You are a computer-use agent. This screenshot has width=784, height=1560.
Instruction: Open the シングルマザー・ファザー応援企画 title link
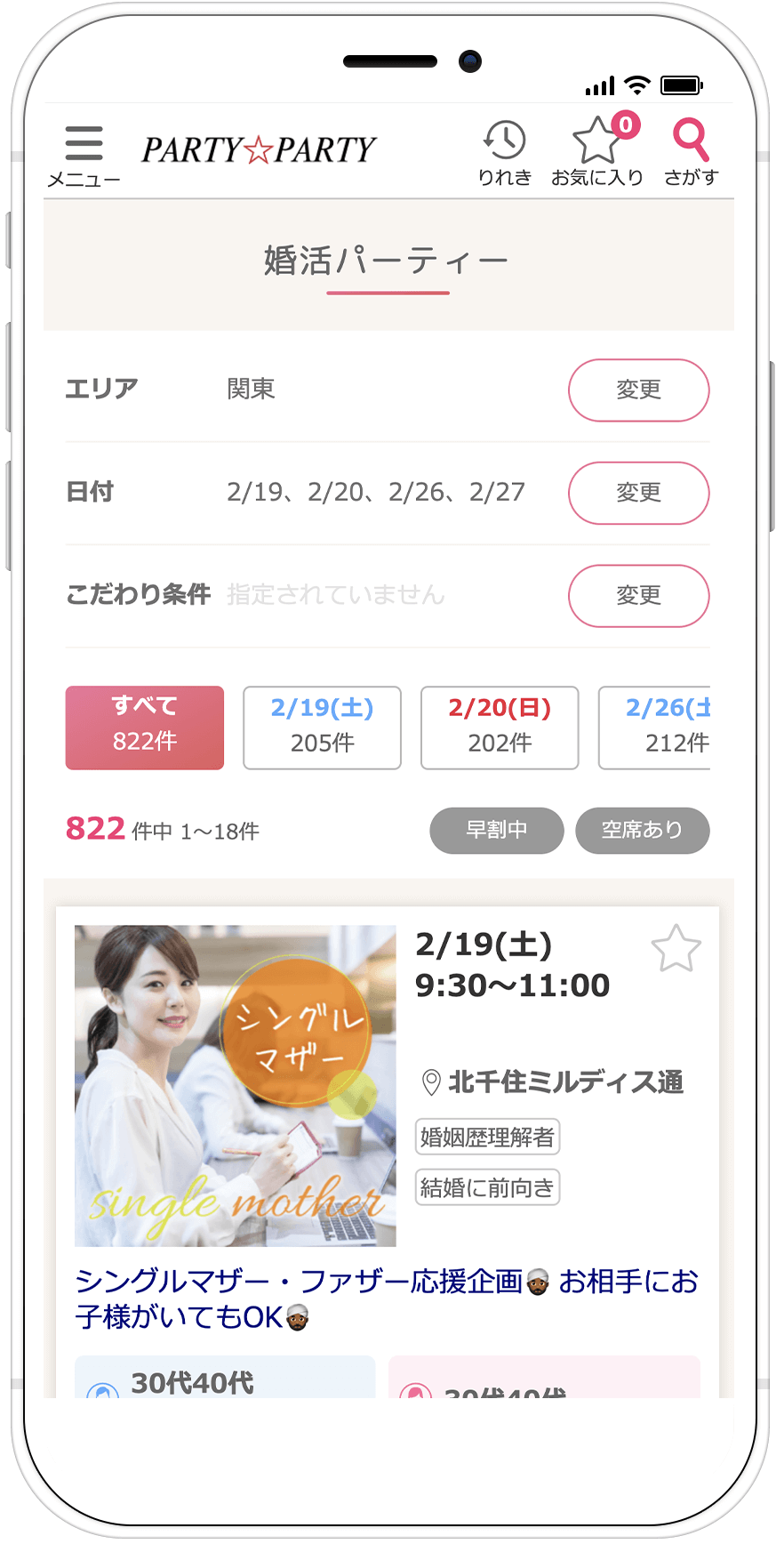click(x=386, y=1299)
